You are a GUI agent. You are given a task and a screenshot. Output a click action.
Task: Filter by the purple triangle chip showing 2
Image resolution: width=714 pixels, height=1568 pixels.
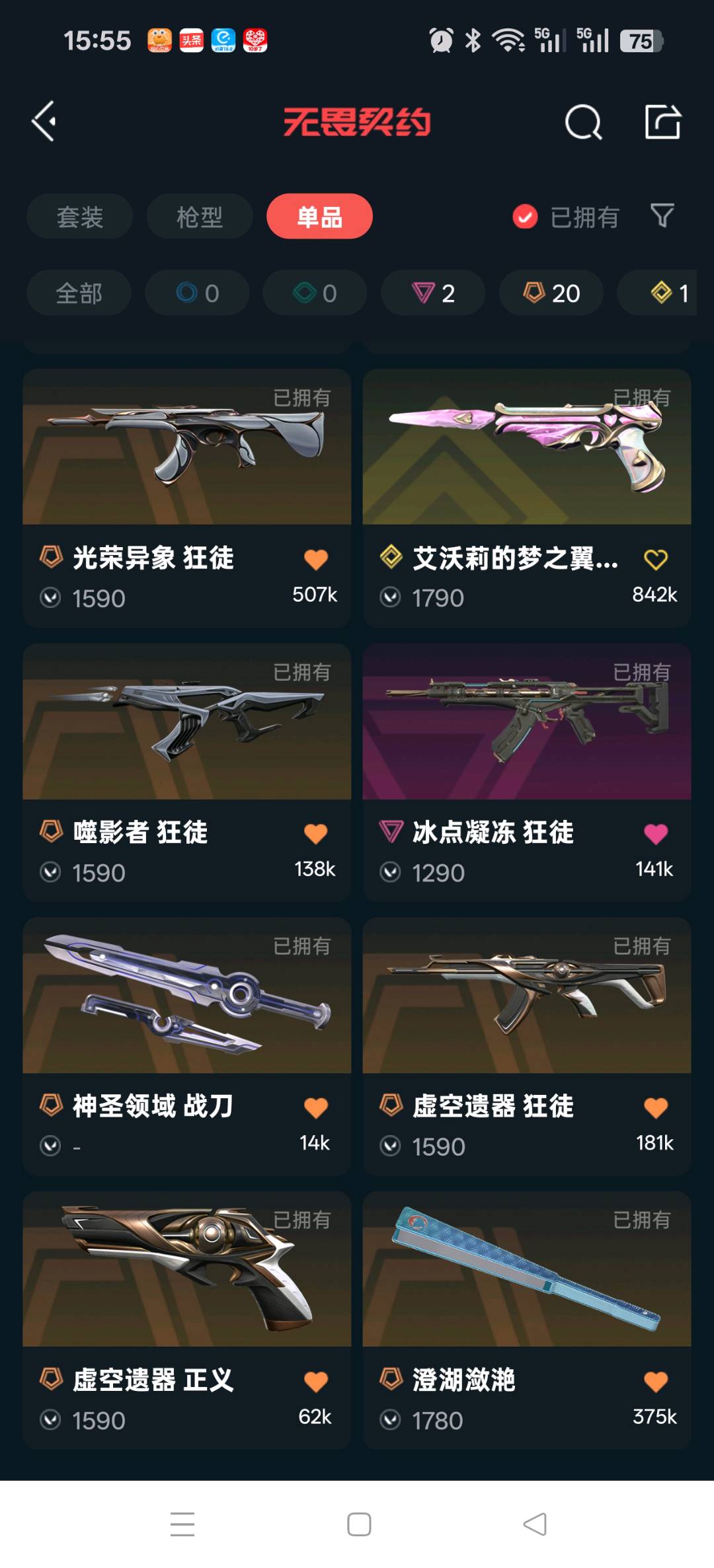433,293
